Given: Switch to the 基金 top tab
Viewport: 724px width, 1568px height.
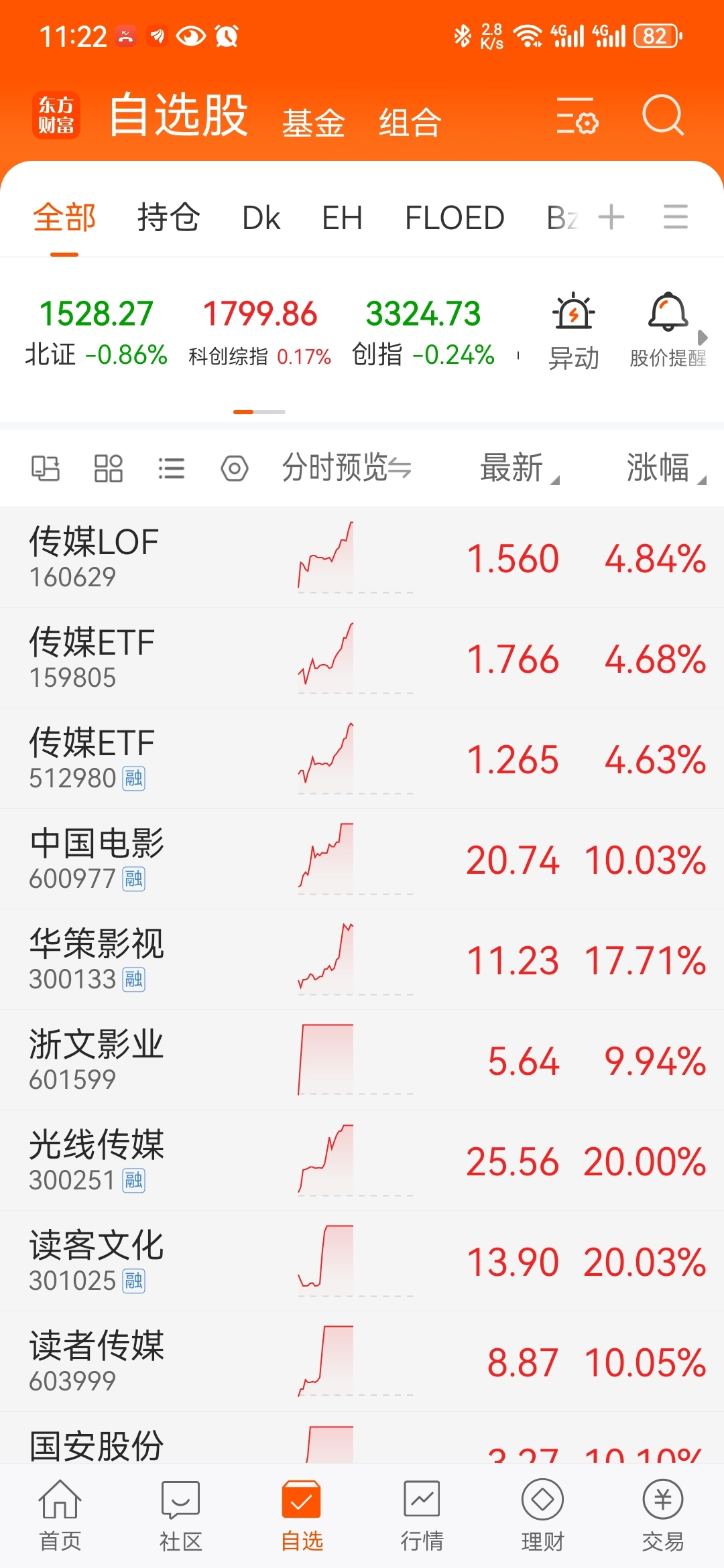Looking at the screenshot, I should 313,123.
